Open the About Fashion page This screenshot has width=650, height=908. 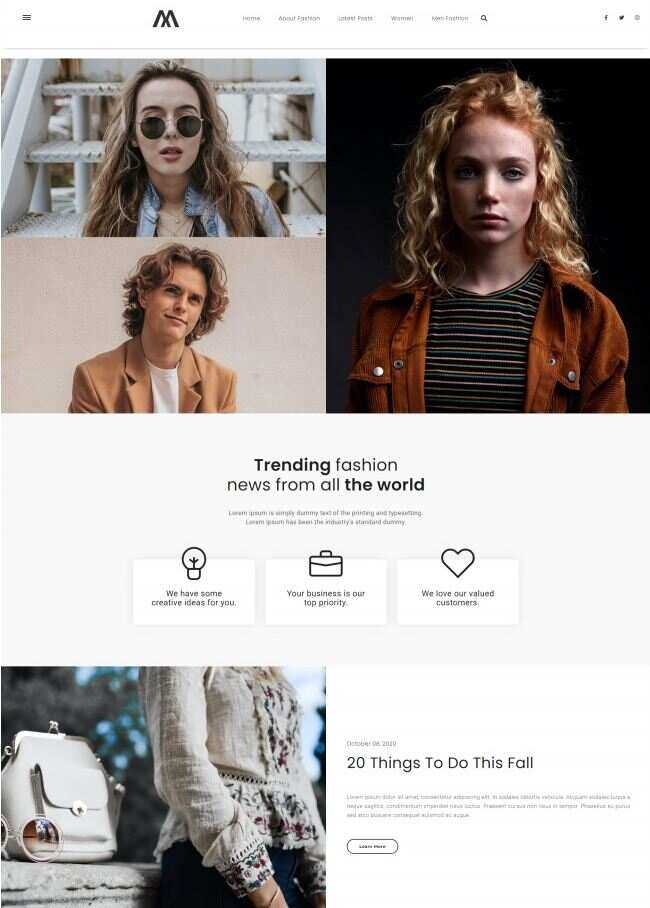click(299, 18)
